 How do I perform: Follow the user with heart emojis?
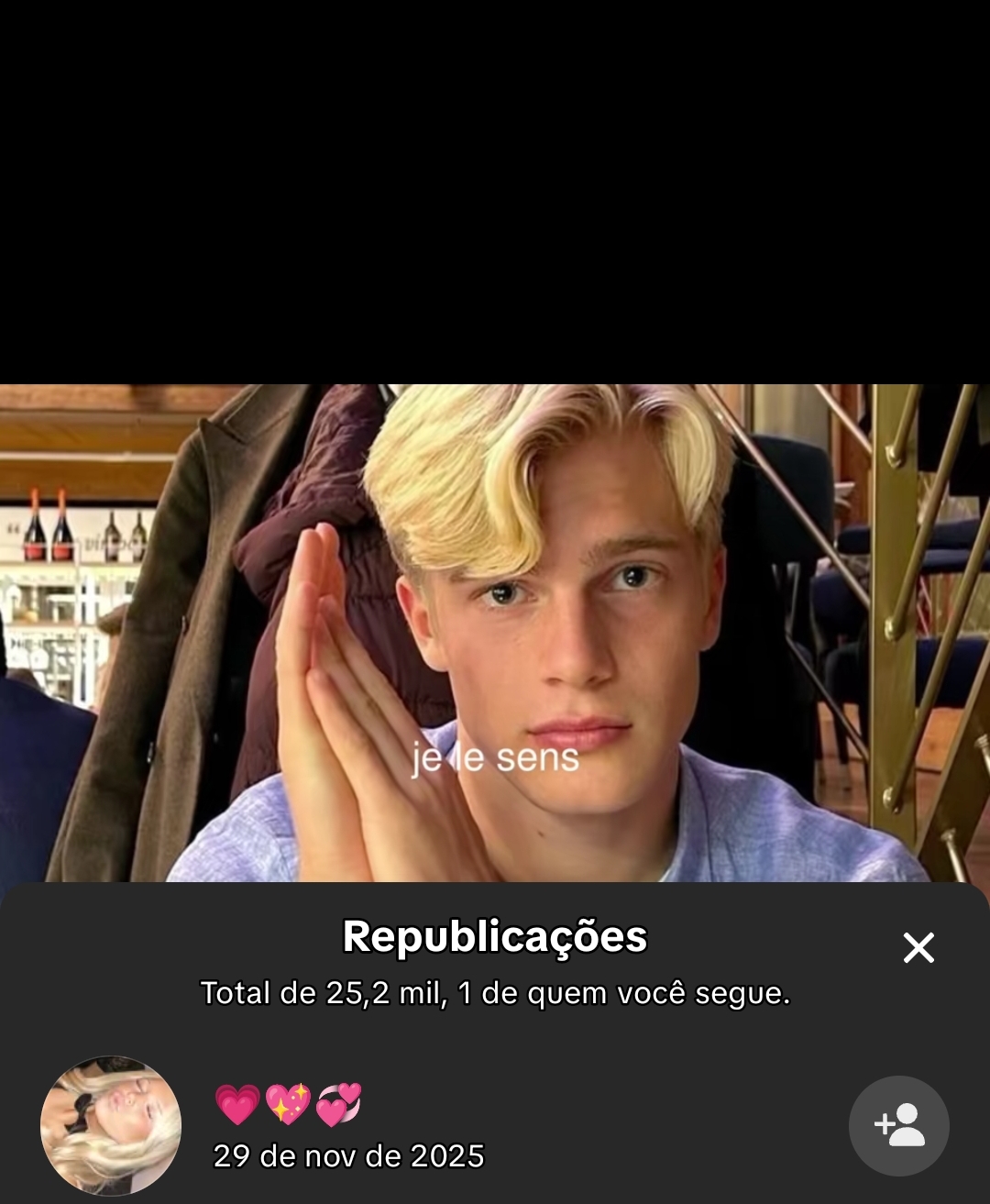click(898, 1125)
